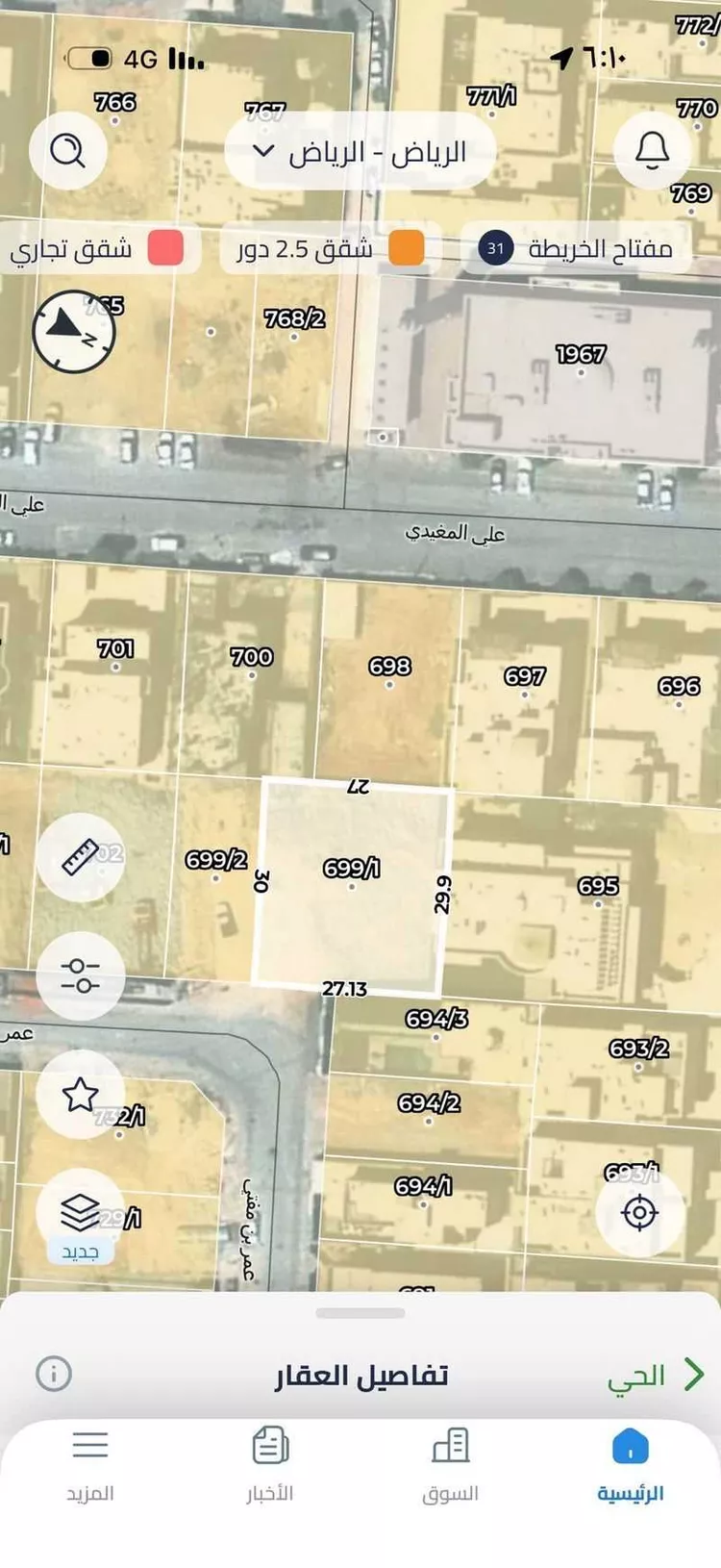Open the المزيد menu in bottom navigation
The height and width of the screenshot is (1568, 721).
(90, 1462)
